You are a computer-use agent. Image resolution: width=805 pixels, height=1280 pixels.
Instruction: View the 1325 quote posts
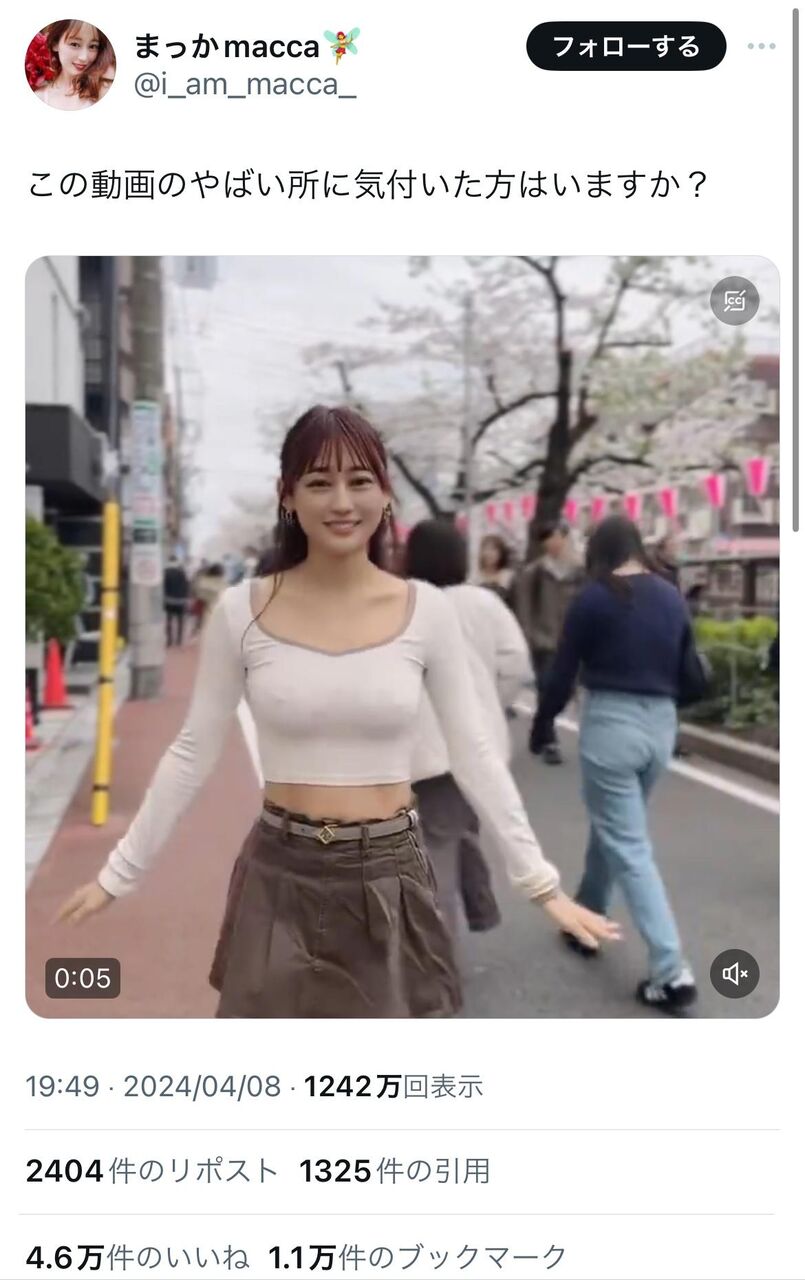point(395,1171)
